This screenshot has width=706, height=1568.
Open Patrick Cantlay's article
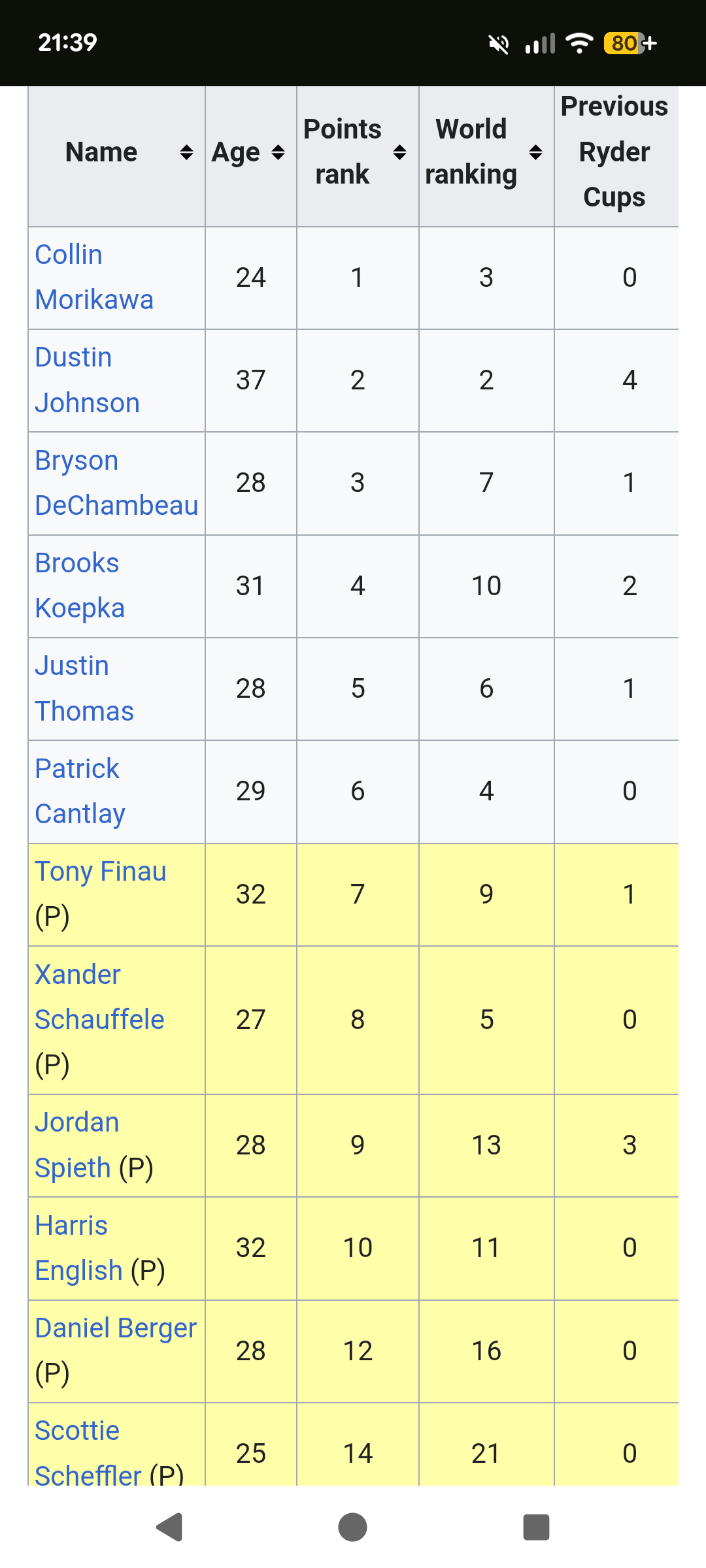click(80, 792)
